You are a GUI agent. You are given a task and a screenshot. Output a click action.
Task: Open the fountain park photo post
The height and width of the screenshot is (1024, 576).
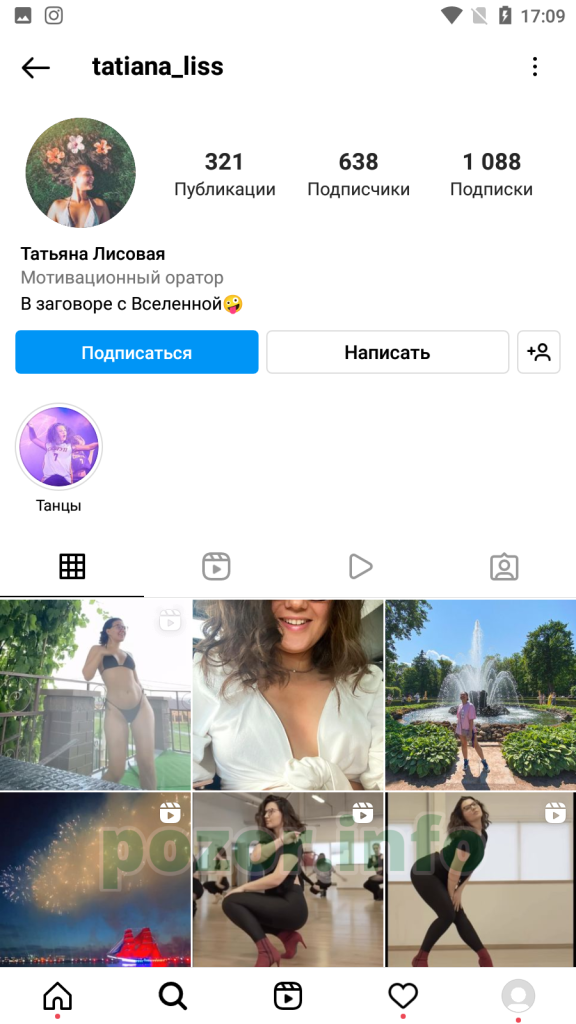click(481, 695)
